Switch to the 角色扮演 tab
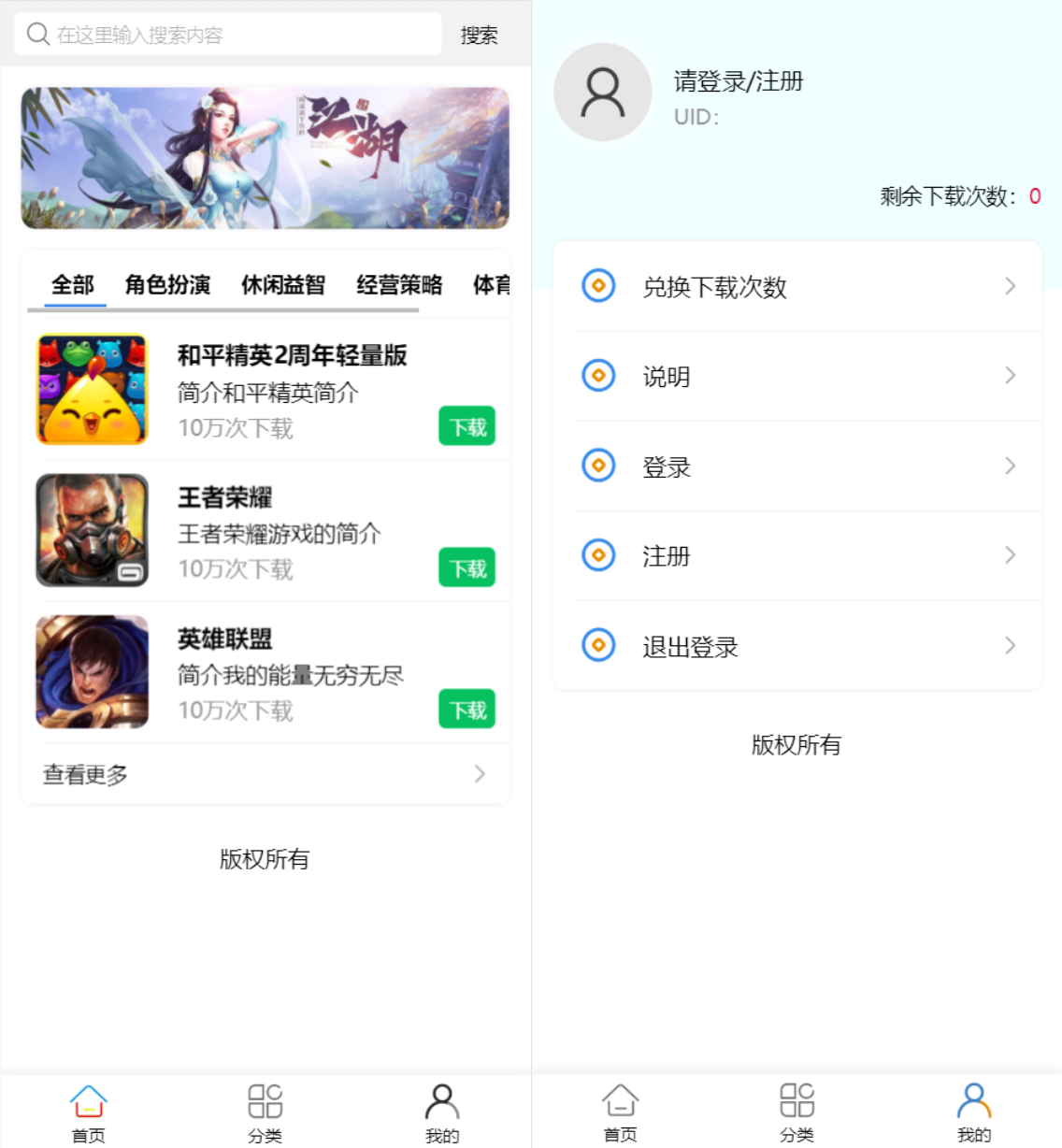 (x=168, y=285)
